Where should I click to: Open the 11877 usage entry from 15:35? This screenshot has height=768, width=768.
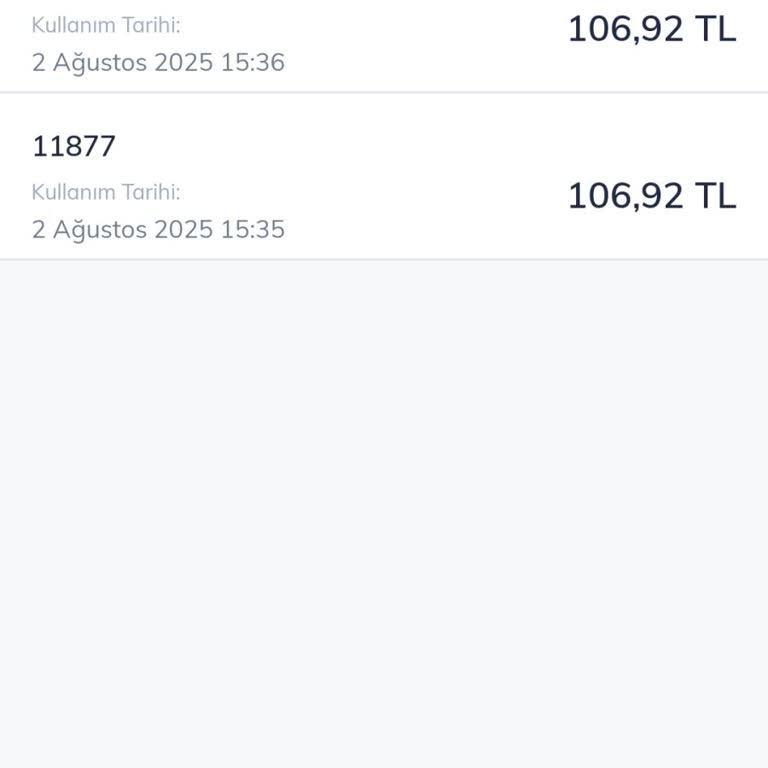click(x=384, y=187)
